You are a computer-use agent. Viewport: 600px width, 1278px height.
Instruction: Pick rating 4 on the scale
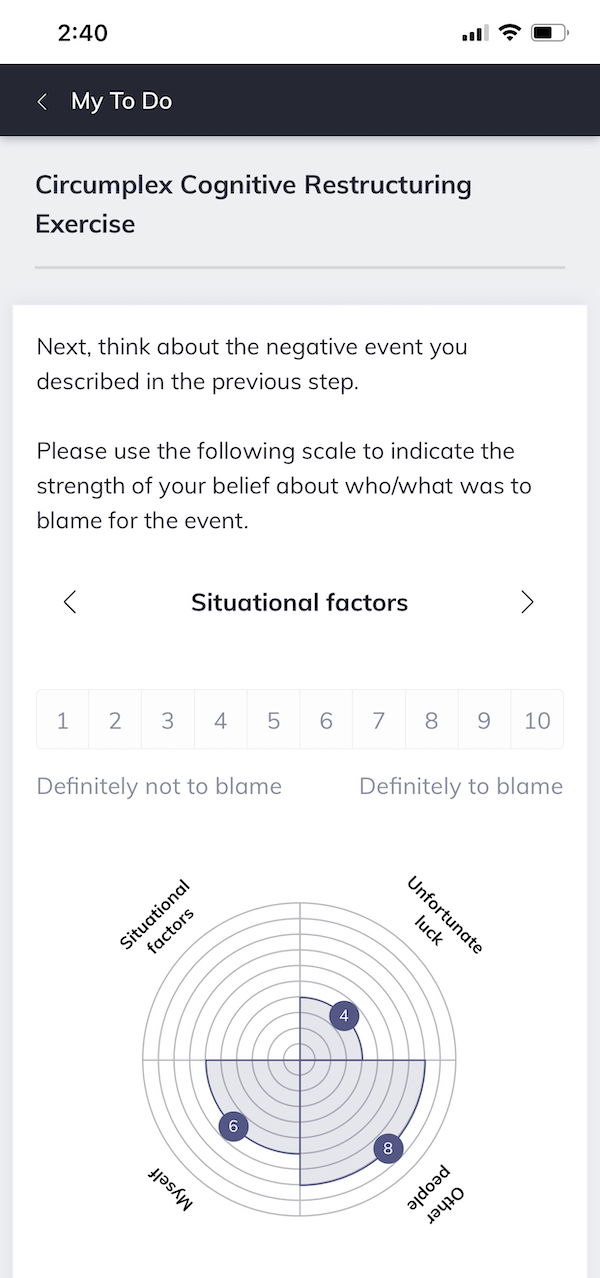tap(221, 720)
